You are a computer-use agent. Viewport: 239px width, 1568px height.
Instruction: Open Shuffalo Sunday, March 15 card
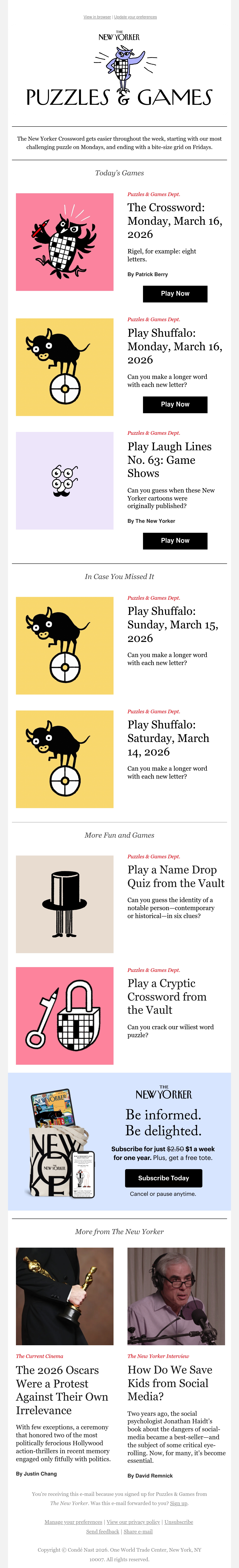(x=173, y=625)
